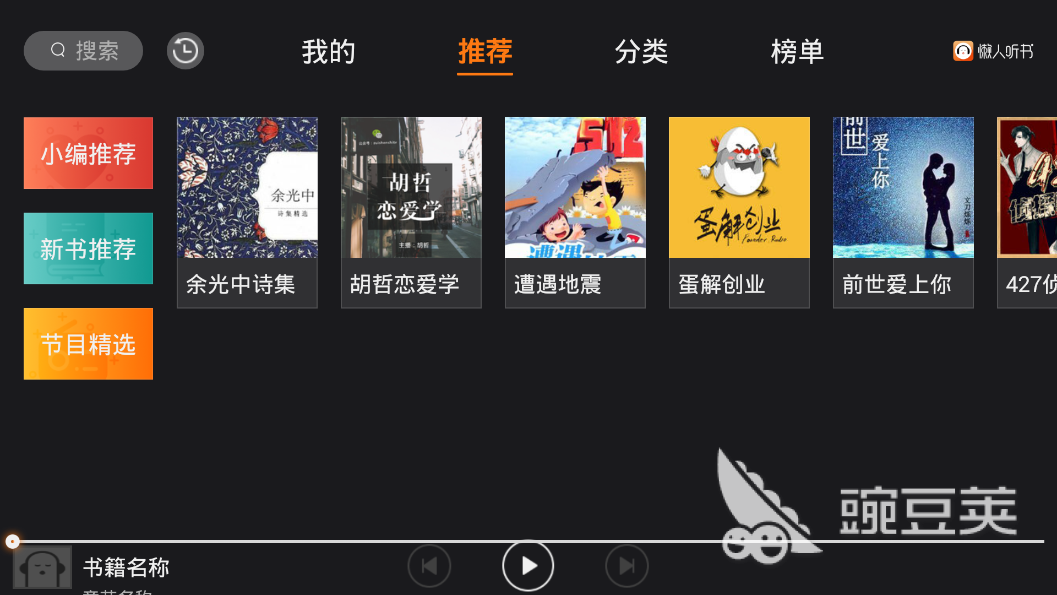Switch to the 我的 tab

pos(329,52)
